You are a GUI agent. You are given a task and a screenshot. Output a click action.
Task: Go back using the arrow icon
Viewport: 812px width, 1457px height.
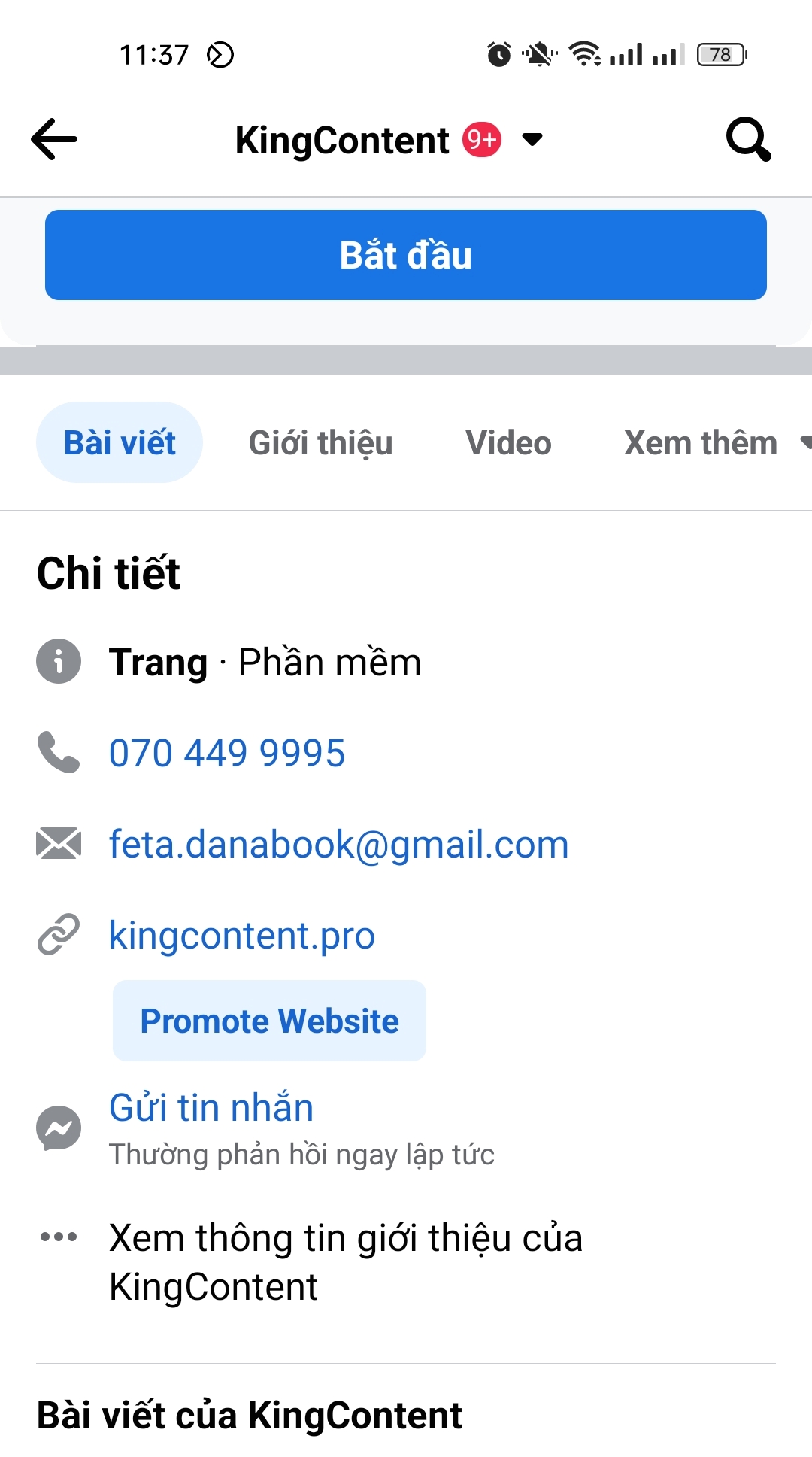(54, 139)
